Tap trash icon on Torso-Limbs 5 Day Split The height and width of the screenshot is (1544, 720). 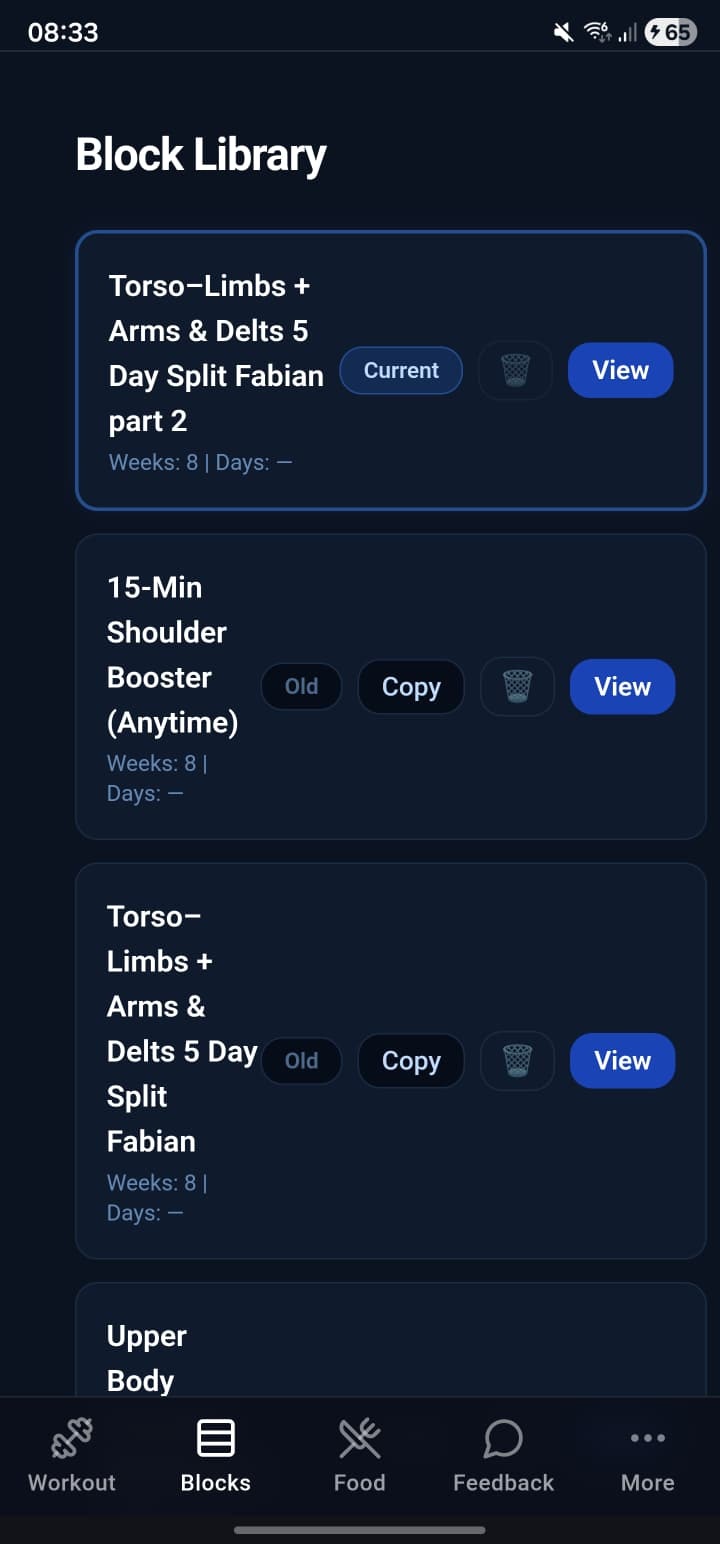pos(516,1061)
